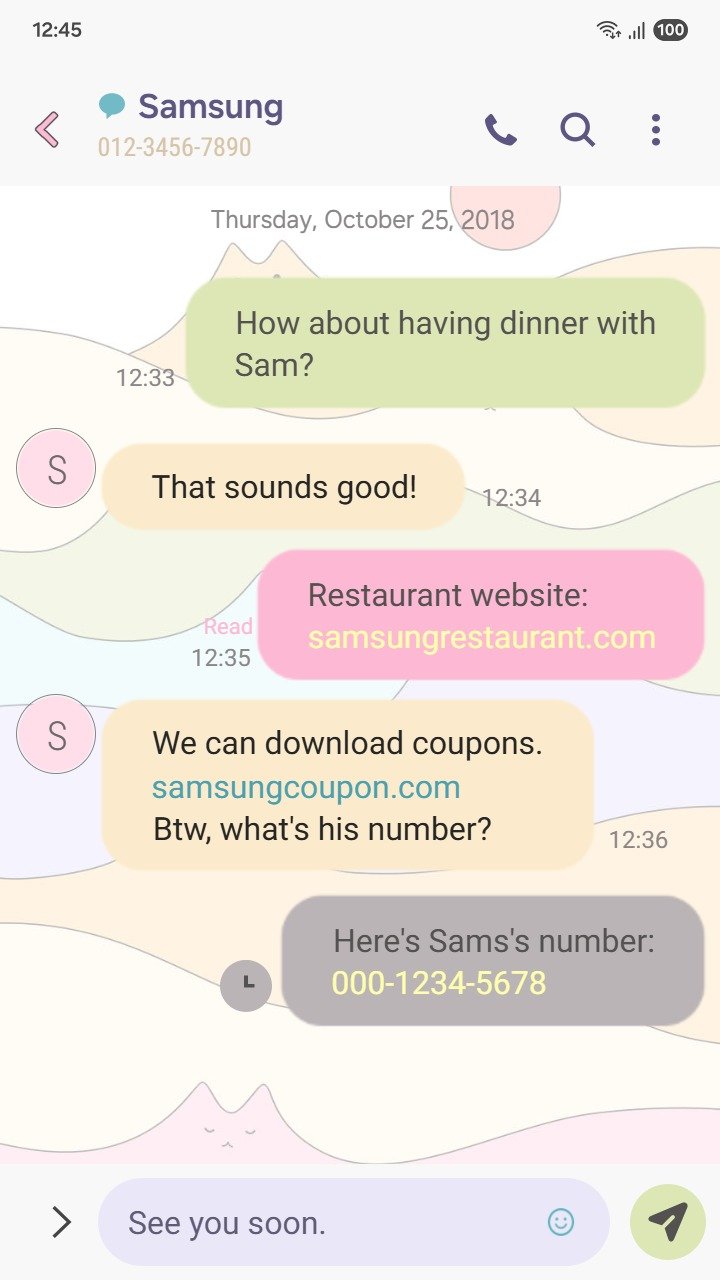This screenshot has height=1280, width=720.
Task: Call Samsung with the phone icon
Action: 500,130
